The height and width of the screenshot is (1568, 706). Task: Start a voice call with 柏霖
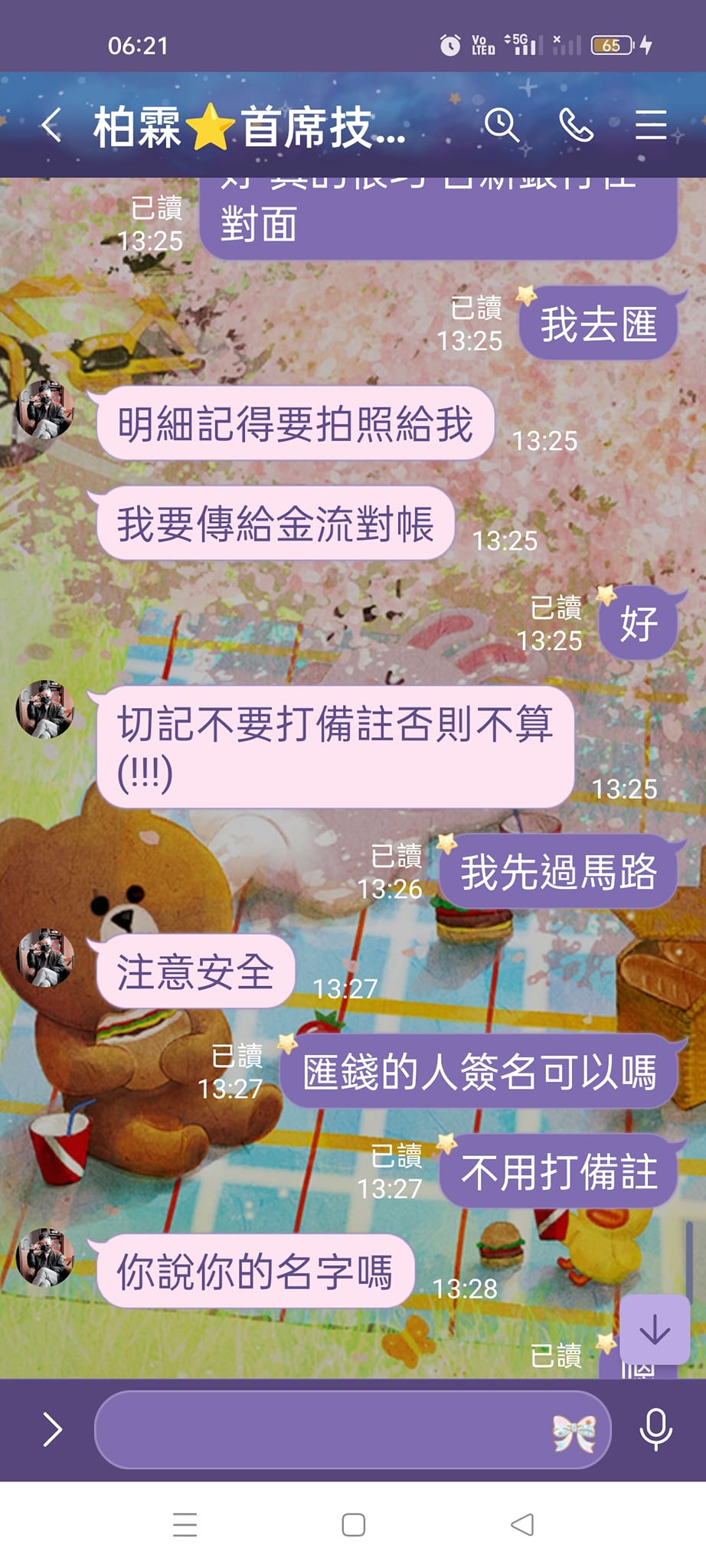(x=576, y=125)
